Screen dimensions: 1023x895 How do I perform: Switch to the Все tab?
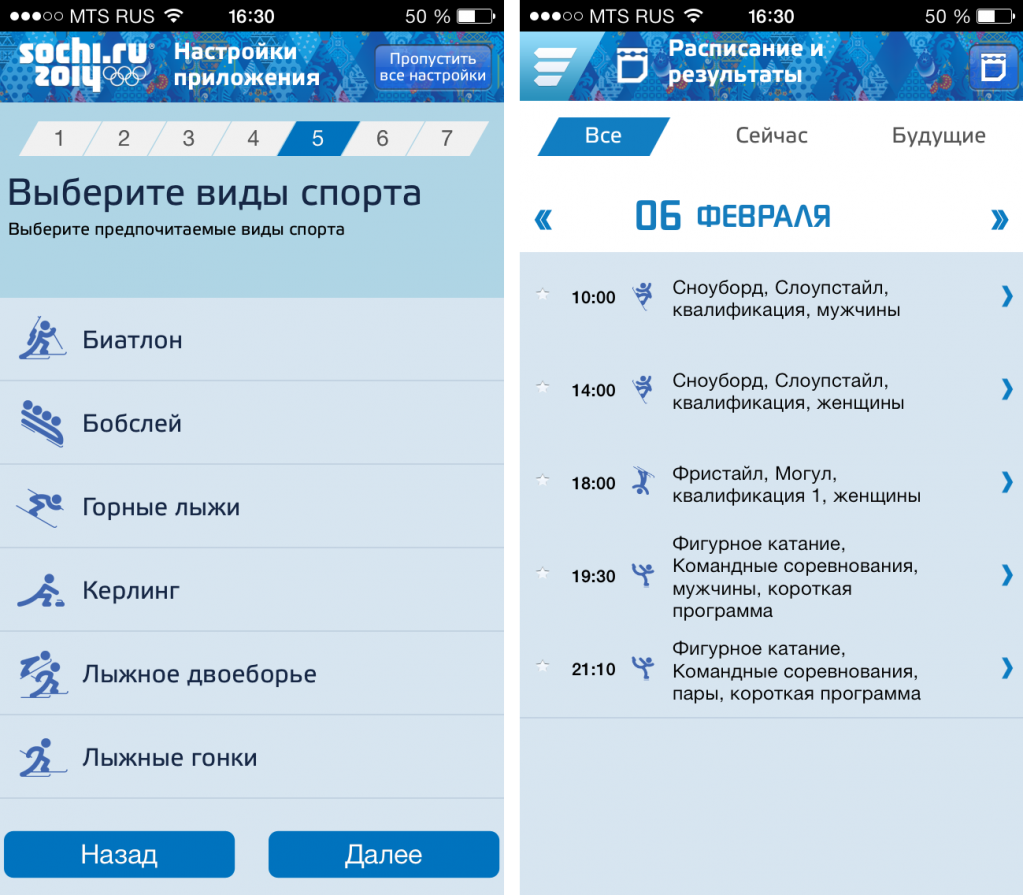coord(603,136)
